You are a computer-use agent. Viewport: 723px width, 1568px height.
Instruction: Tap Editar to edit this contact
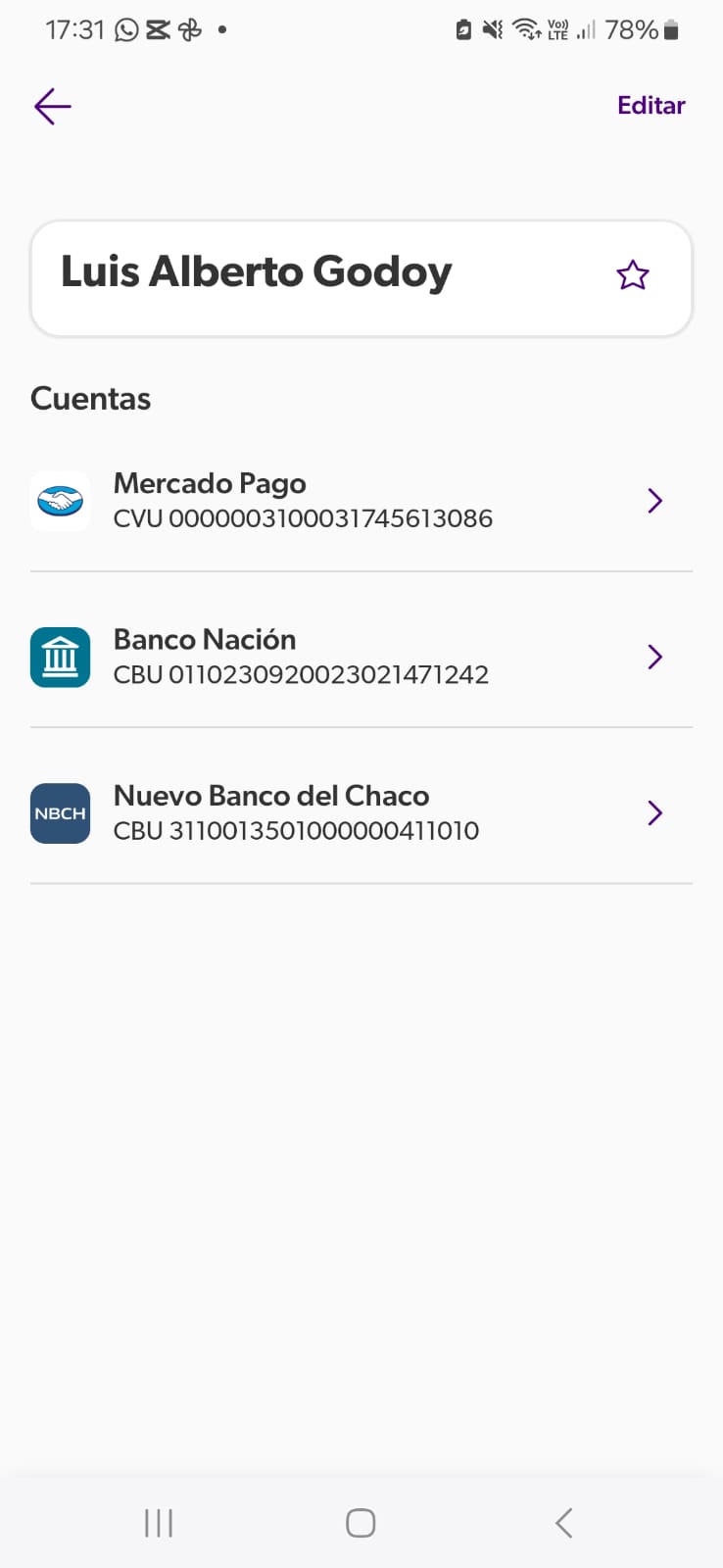tap(651, 106)
